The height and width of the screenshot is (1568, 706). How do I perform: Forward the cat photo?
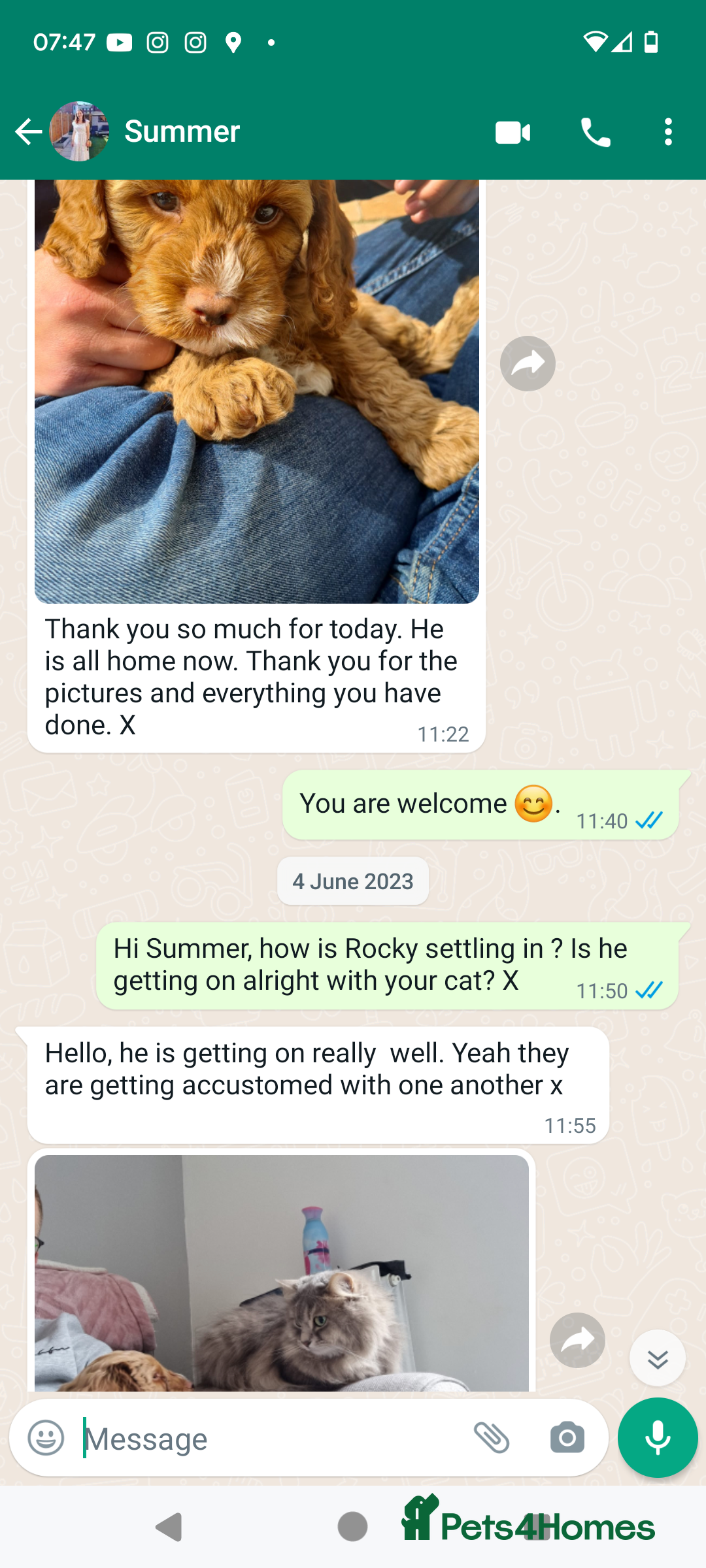577,1340
